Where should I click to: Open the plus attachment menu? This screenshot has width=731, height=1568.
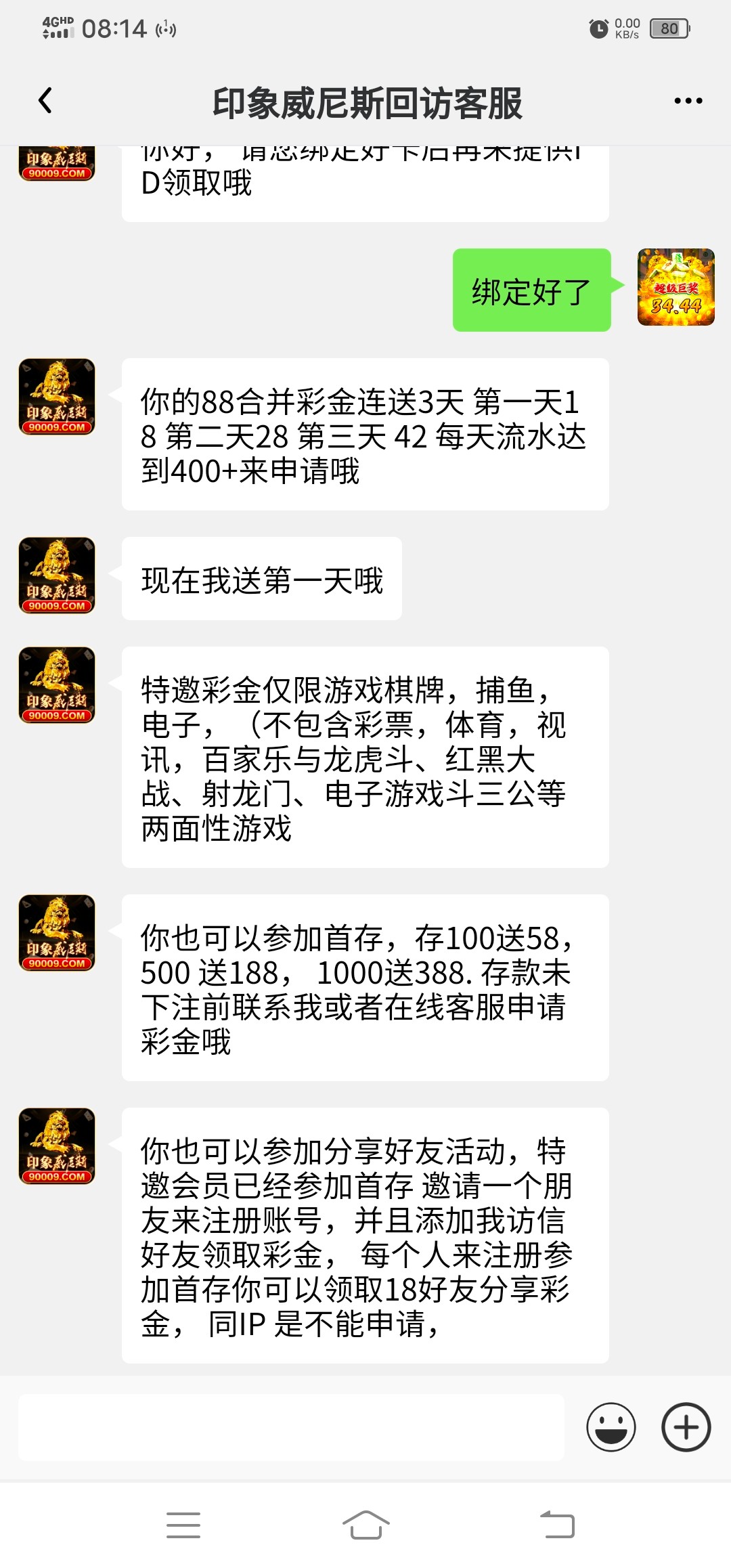point(686,1427)
